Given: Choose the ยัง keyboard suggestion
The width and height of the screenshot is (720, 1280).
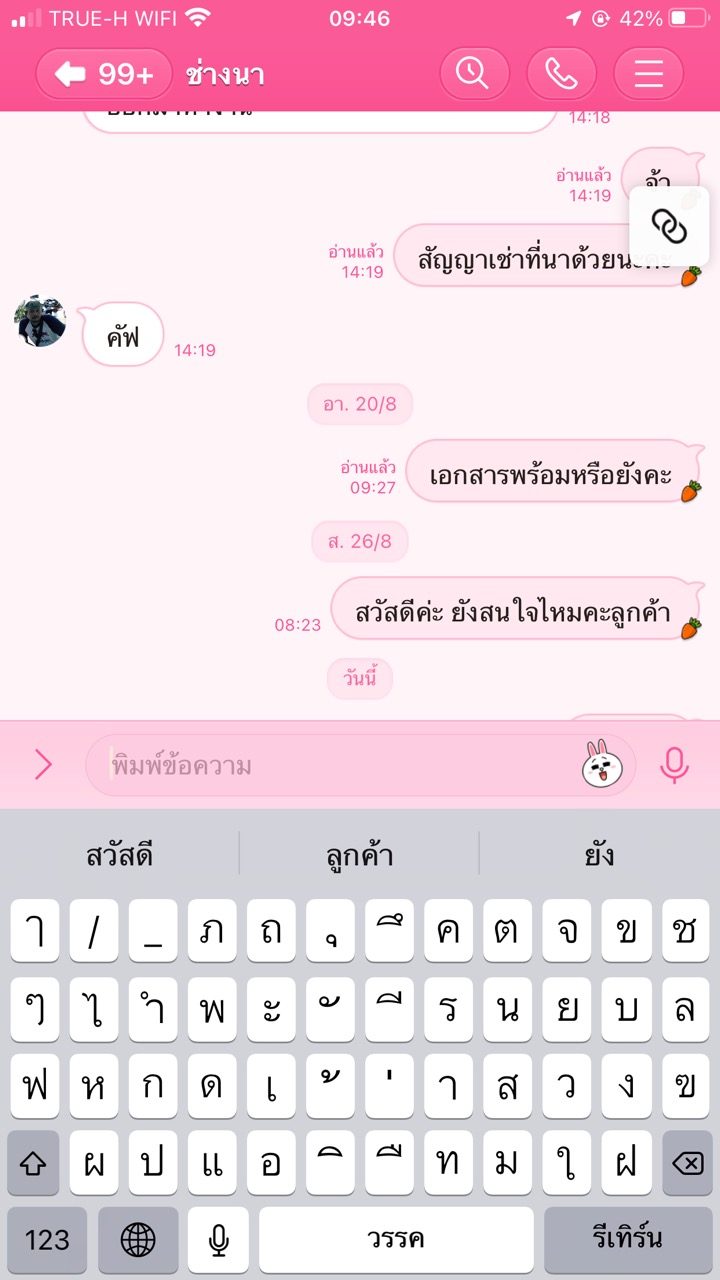Looking at the screenshot, I should (599, 855).
